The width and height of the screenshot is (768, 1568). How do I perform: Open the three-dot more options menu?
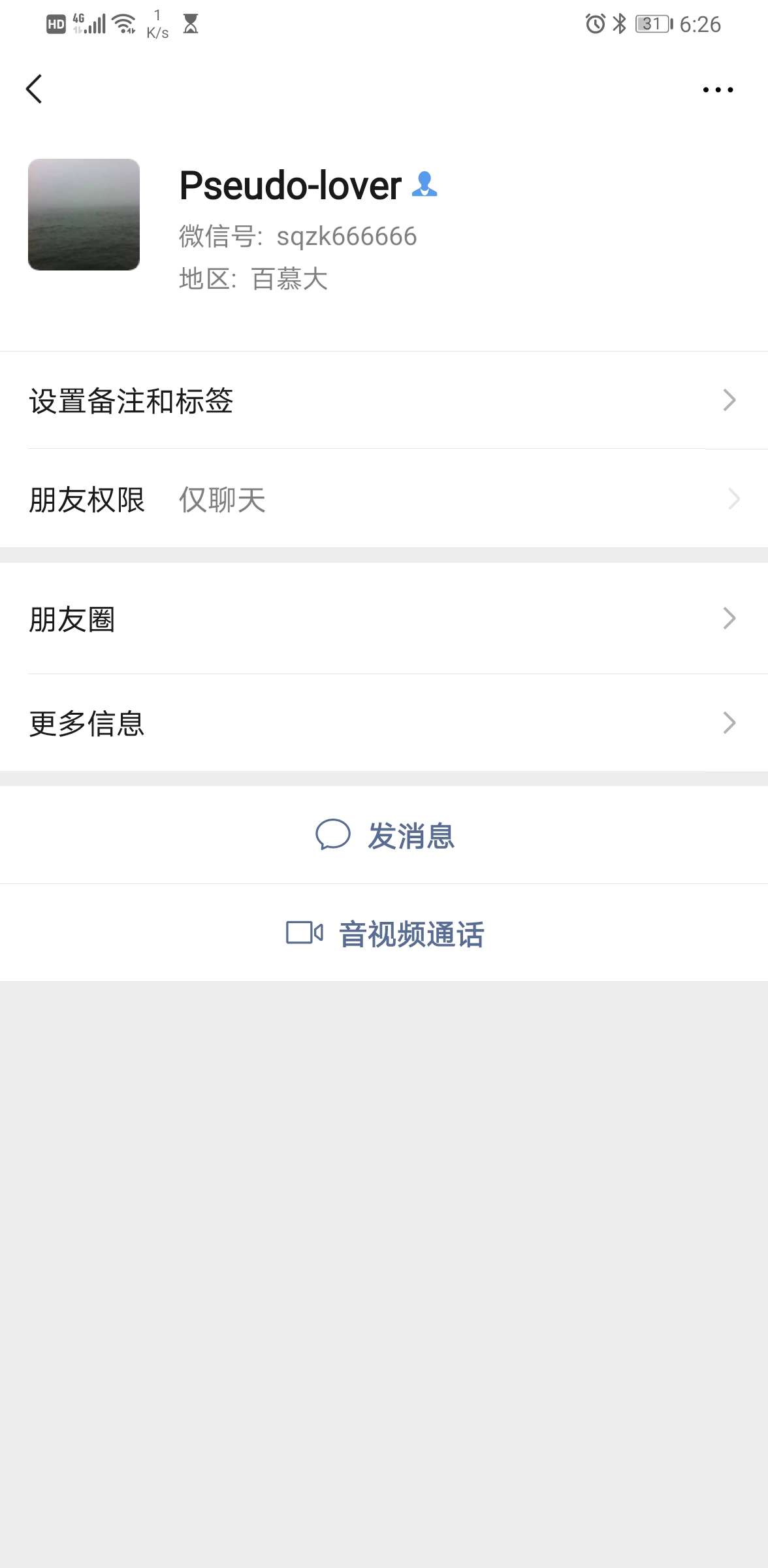pyautogui.click(x=718, y=90)
